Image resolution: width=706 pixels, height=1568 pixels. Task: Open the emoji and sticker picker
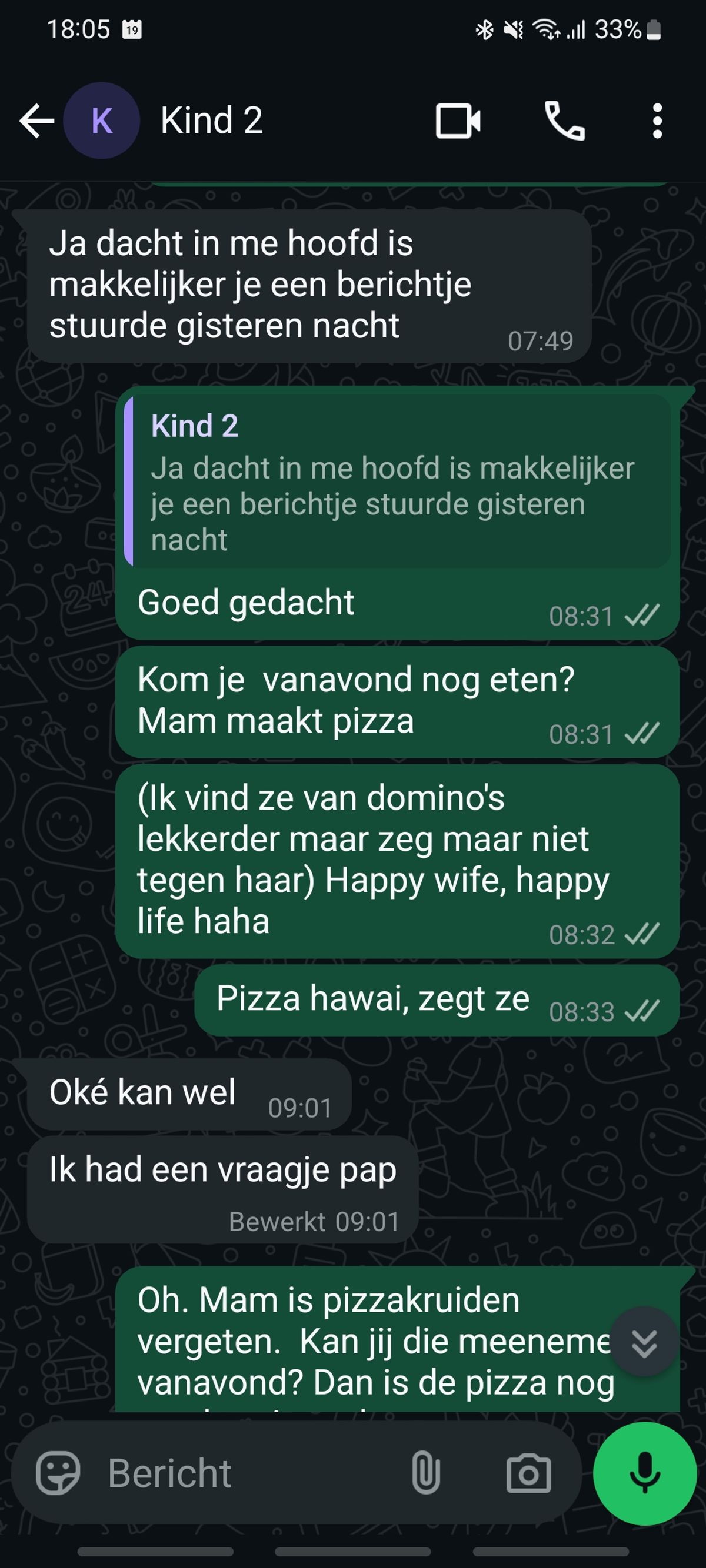coord(58,1474)
